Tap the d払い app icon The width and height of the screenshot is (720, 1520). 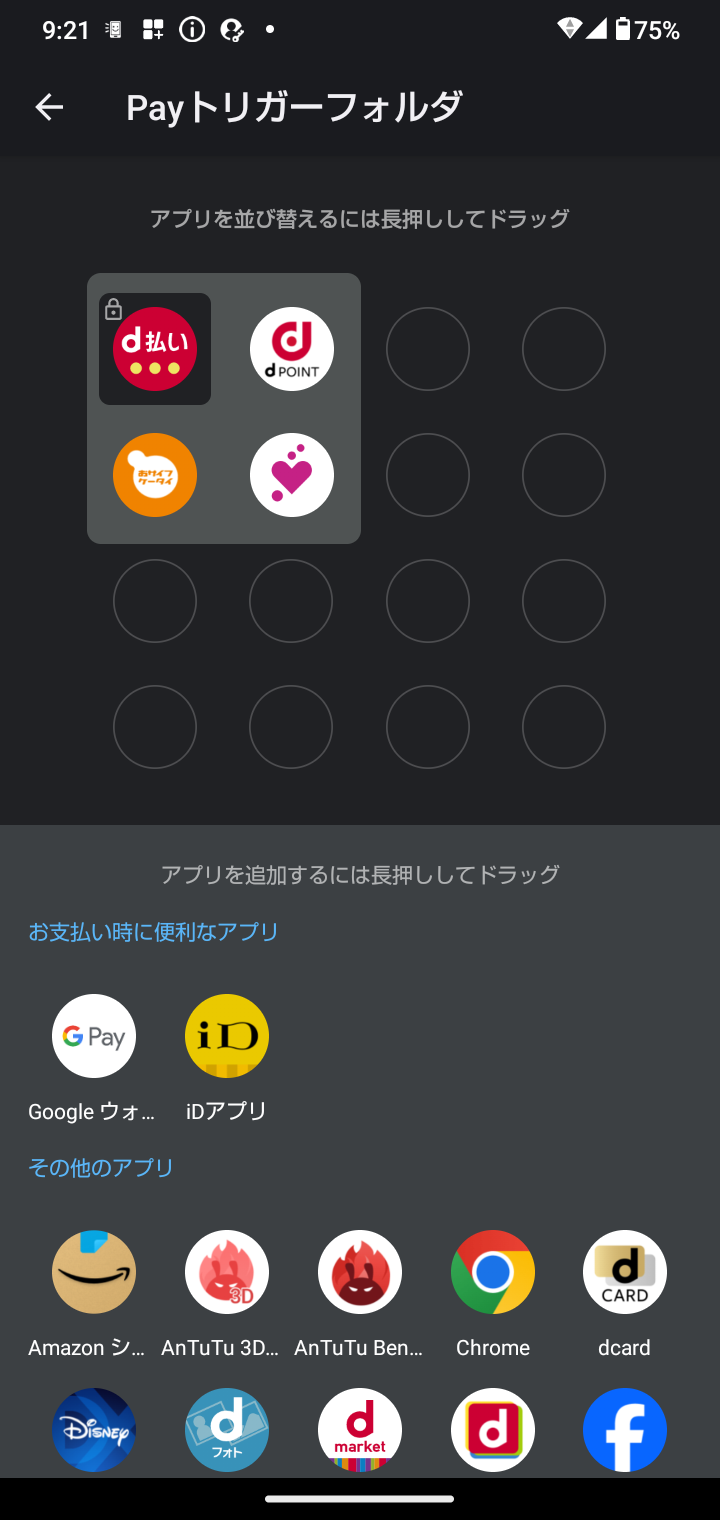[155, 349]
